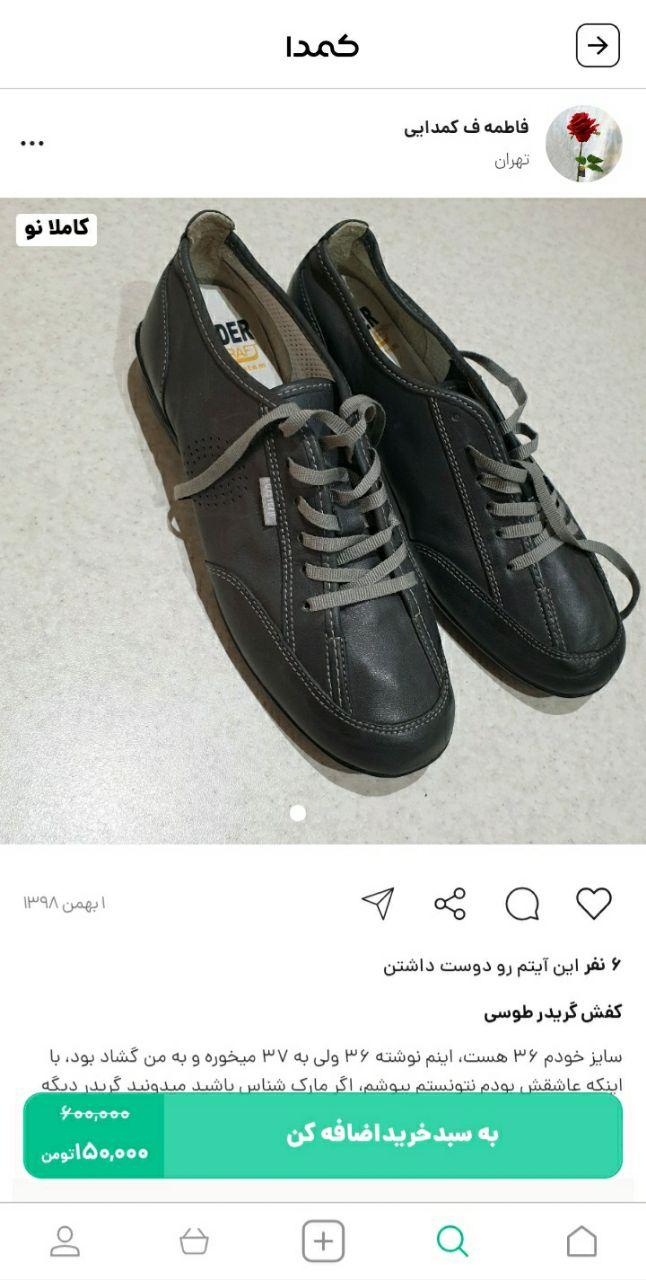
Task: Switch to the profile tab
Action: pyautogui.click(x=65, y=1242)
